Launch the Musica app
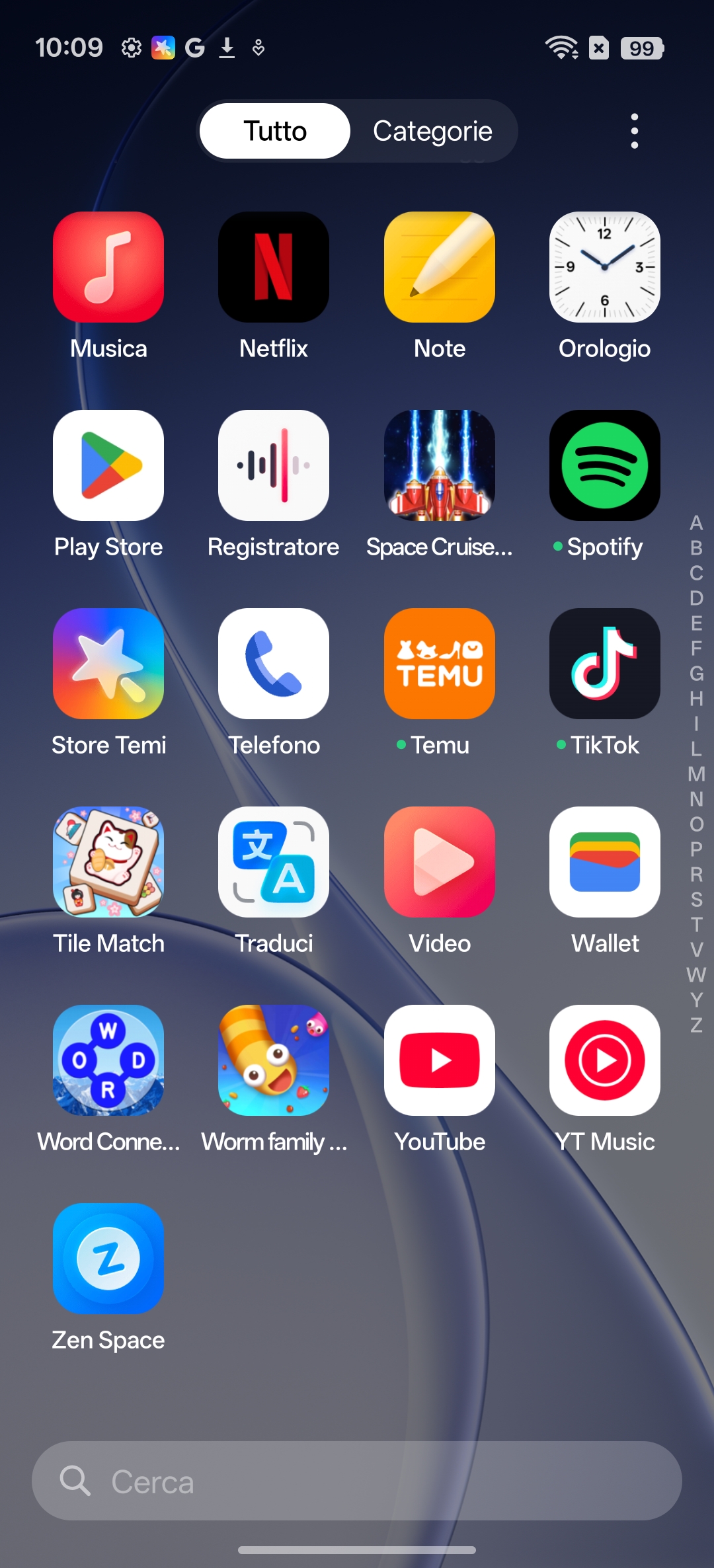The height and width of the screenshot is (1568, 714). 108,267
